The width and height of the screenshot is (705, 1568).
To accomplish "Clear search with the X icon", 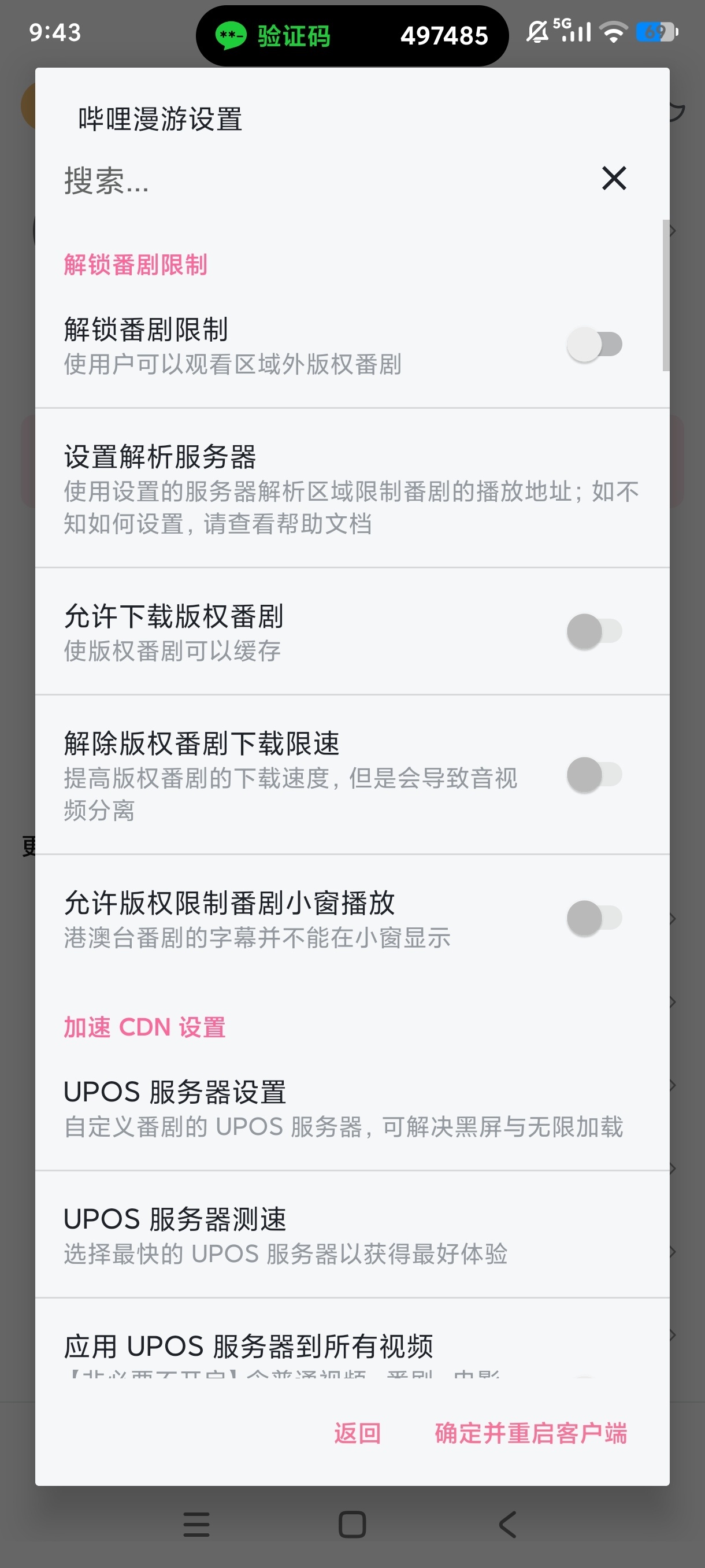I will (x=614, y=178).
